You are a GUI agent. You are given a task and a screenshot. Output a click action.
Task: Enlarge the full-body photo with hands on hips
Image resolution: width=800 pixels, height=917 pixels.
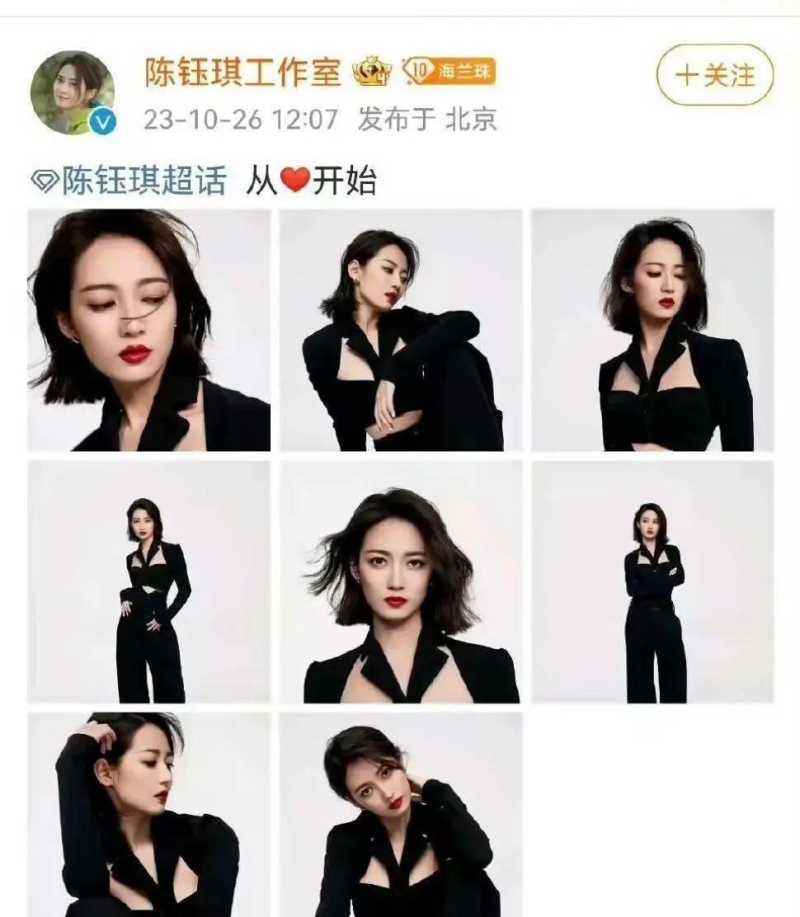coord(149,582)
